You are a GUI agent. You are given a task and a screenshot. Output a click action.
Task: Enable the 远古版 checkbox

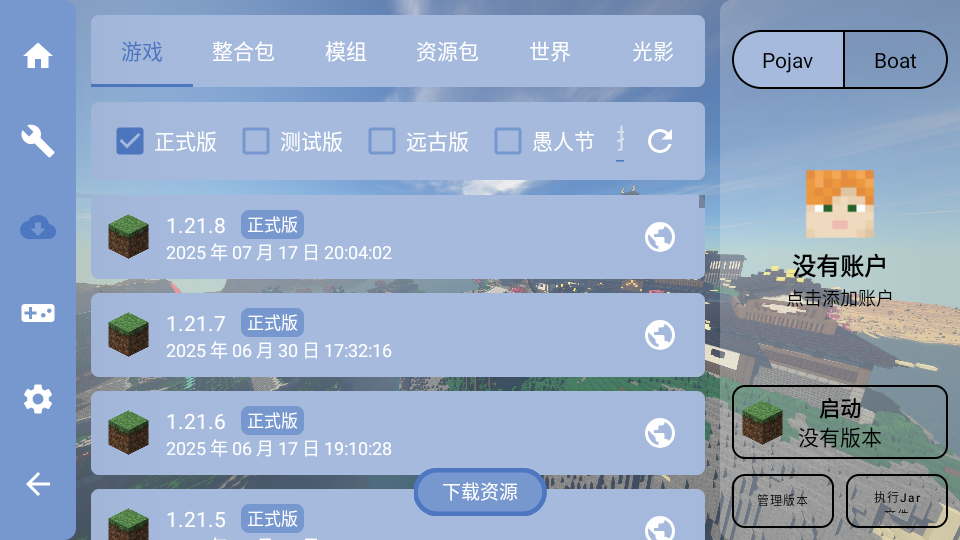[x=382, y=141]
